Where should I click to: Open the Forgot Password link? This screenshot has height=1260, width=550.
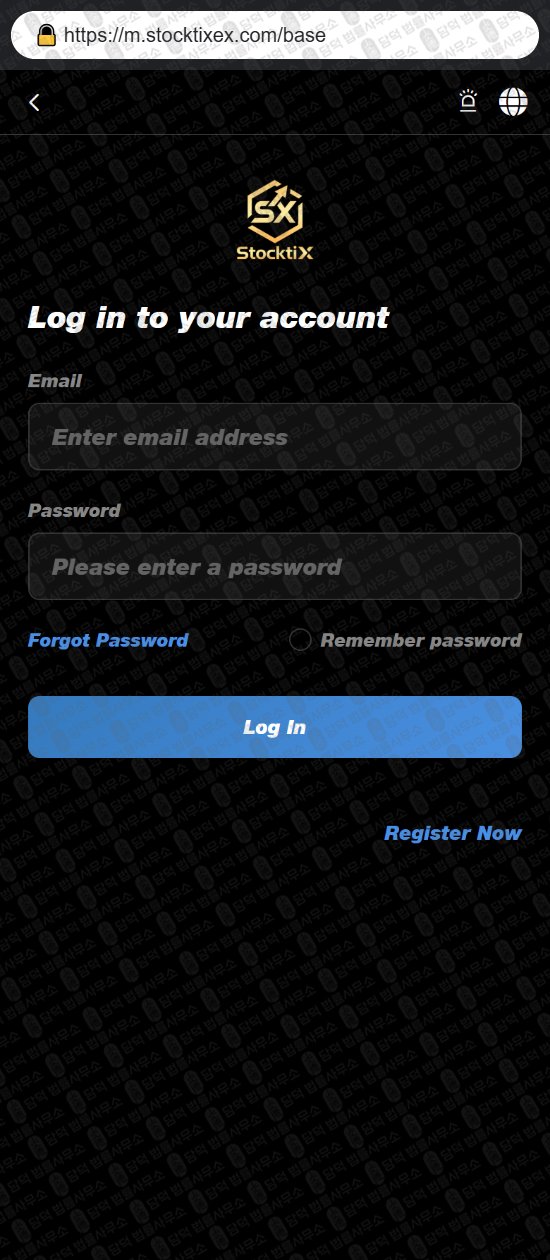point(108,640)
